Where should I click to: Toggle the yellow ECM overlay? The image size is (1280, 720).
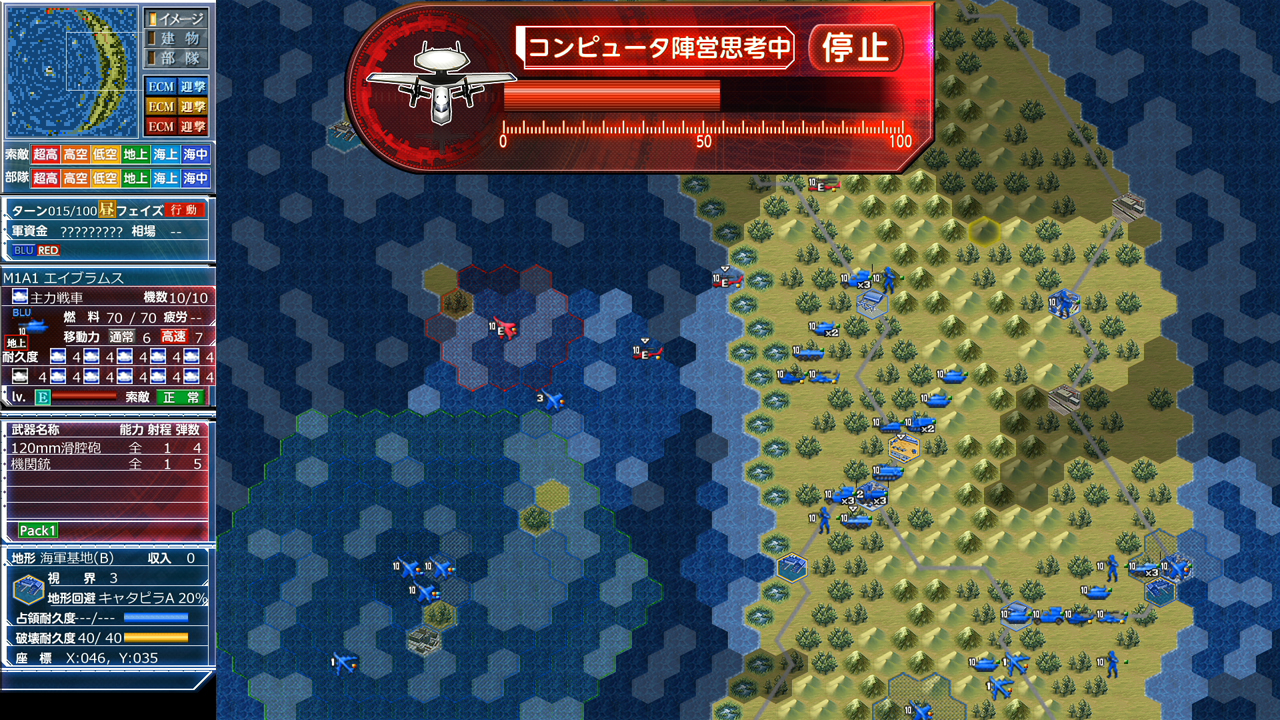(x=161, y=106)
